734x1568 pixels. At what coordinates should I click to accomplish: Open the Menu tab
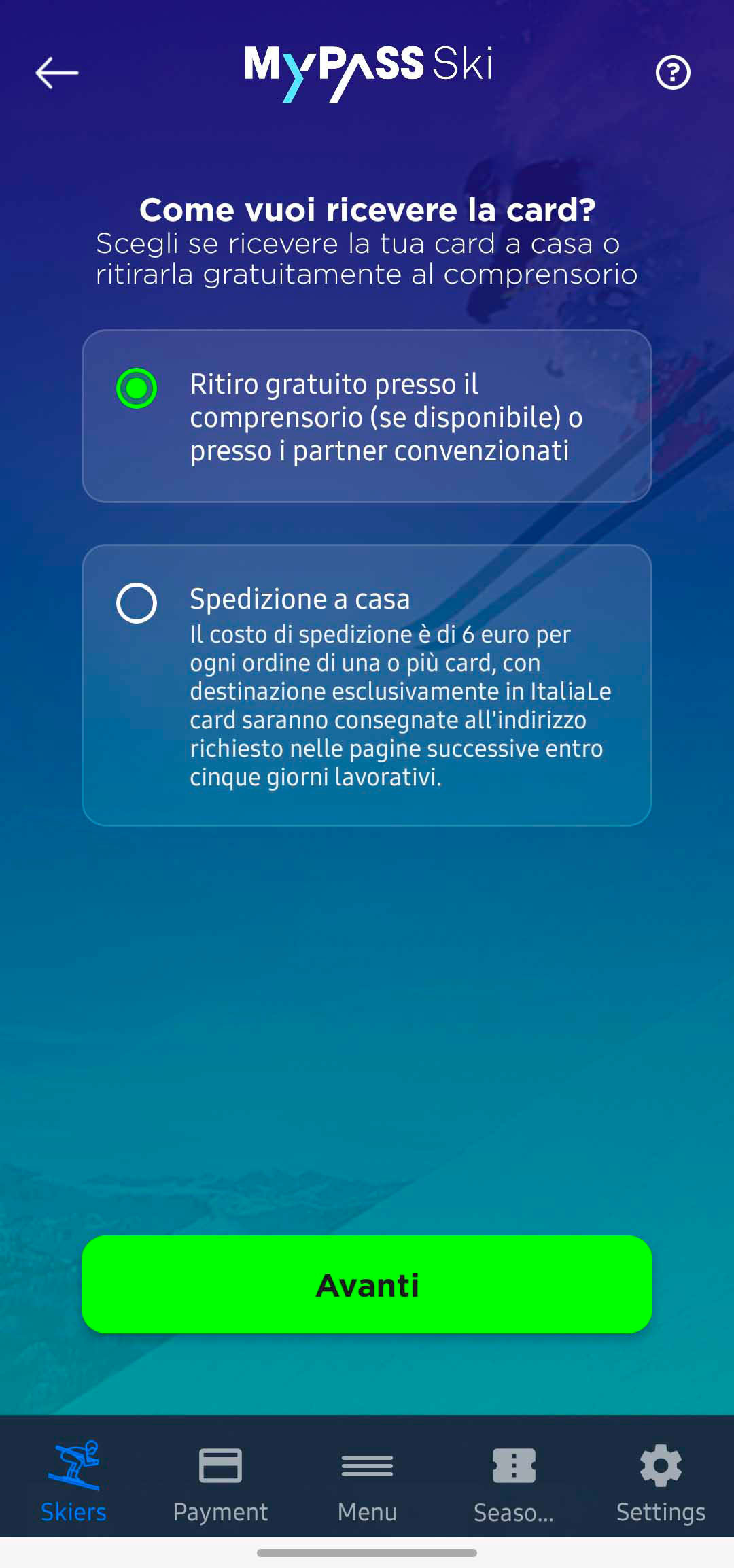(367, 1482)
